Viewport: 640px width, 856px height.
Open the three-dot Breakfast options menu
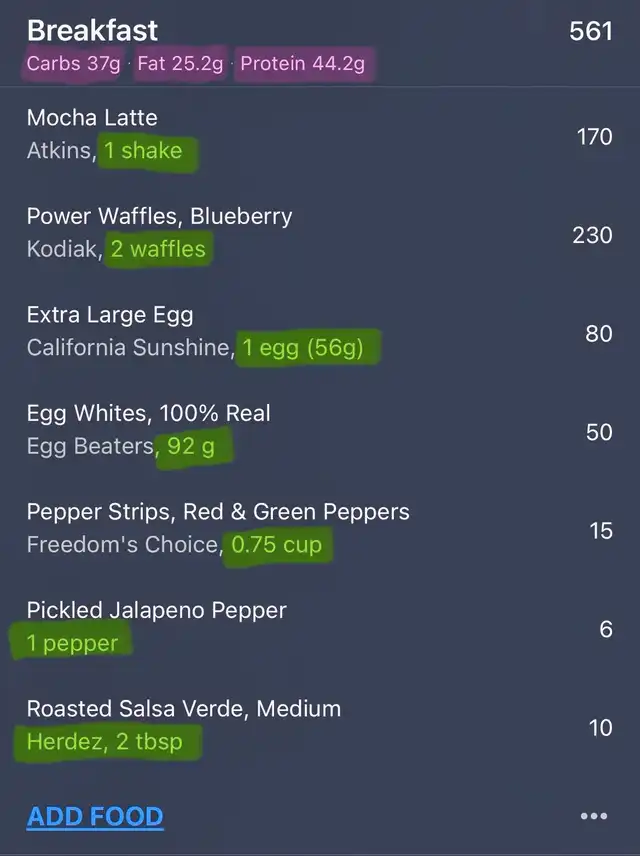594,817
